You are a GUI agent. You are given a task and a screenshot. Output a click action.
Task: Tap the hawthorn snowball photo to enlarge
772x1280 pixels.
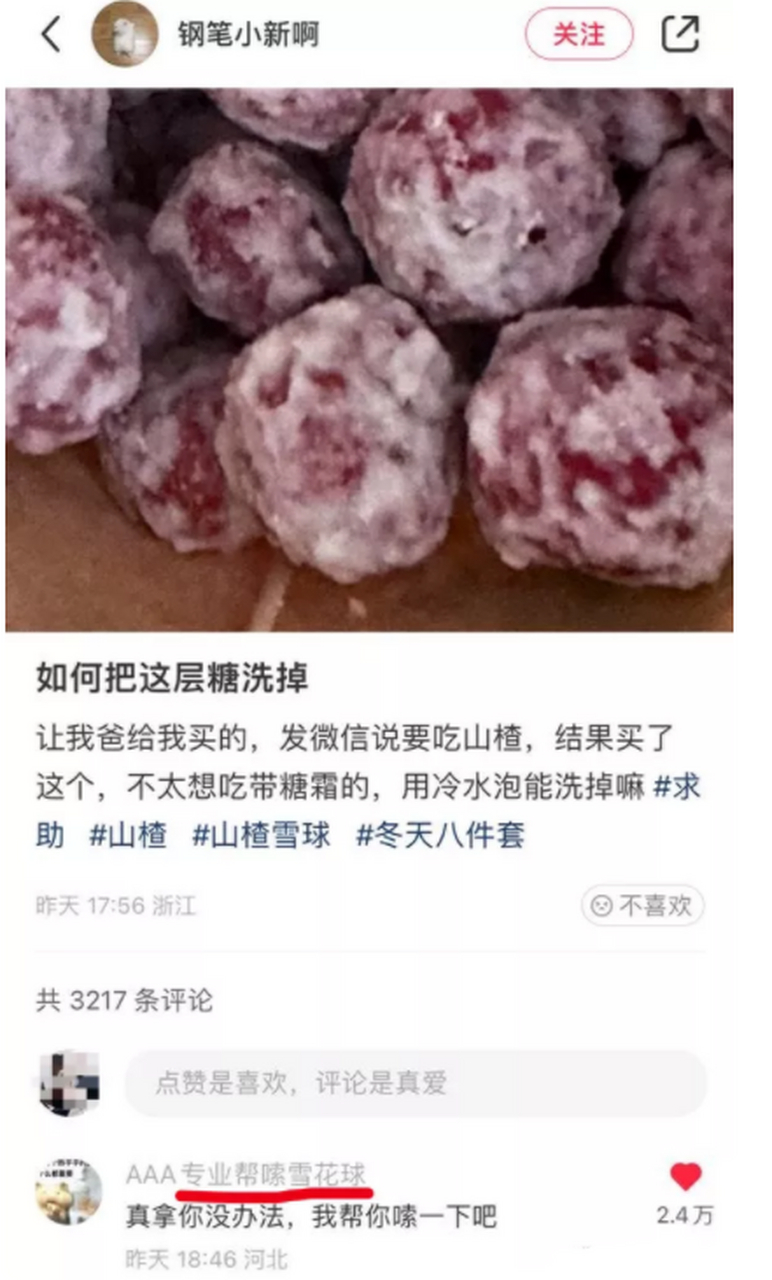pyautogui.click(x=386, y=360)
